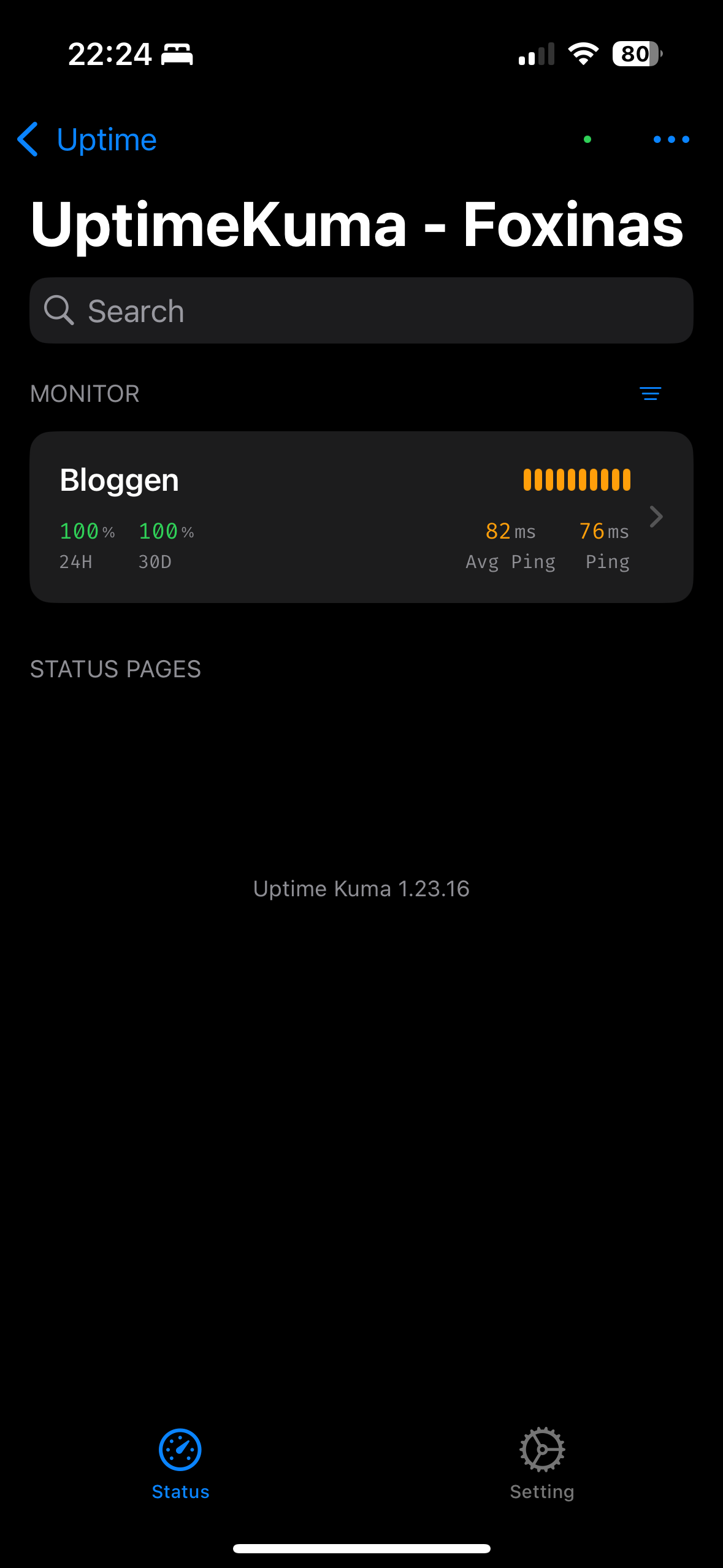Open the monitor sort and filter icon
This screenshot has width=723, height=1568.
tap(650, 393)
